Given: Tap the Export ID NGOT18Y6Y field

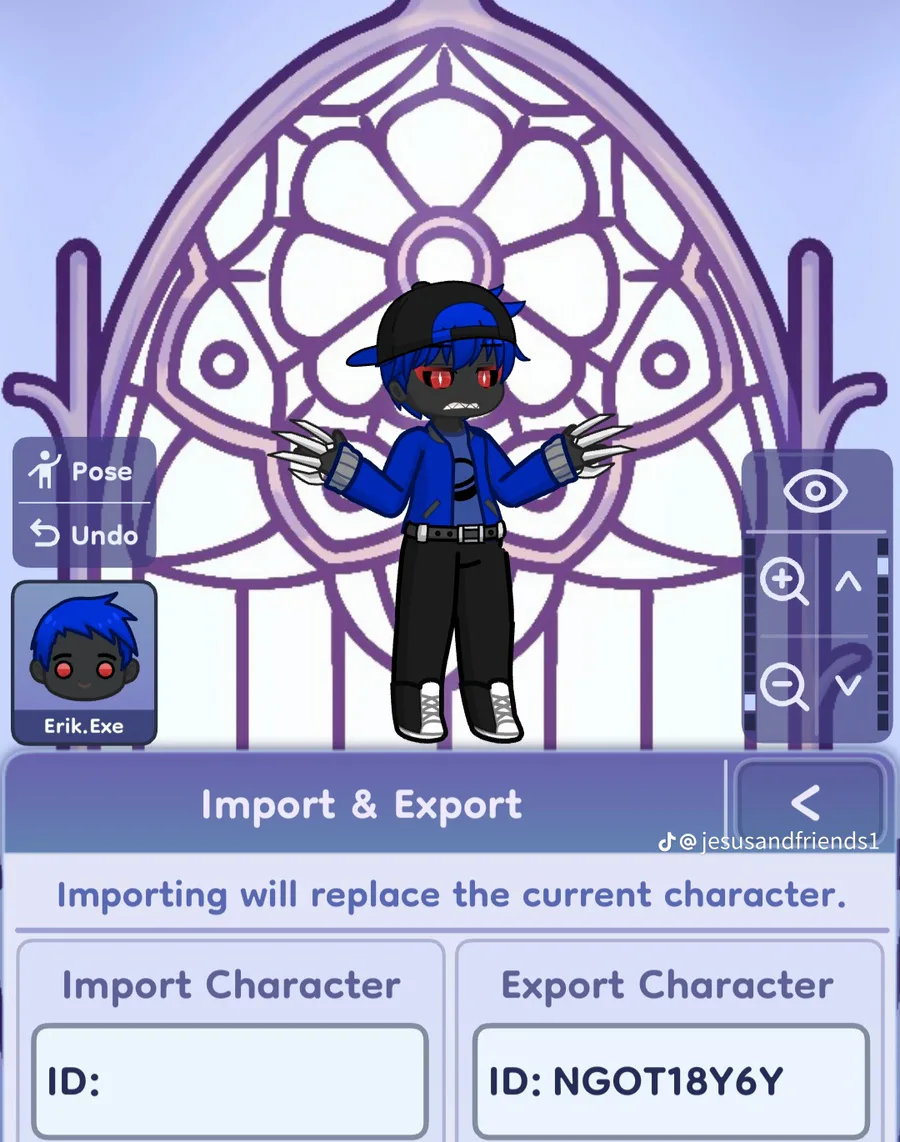Looking at the screenshot, I should 670,1081.
